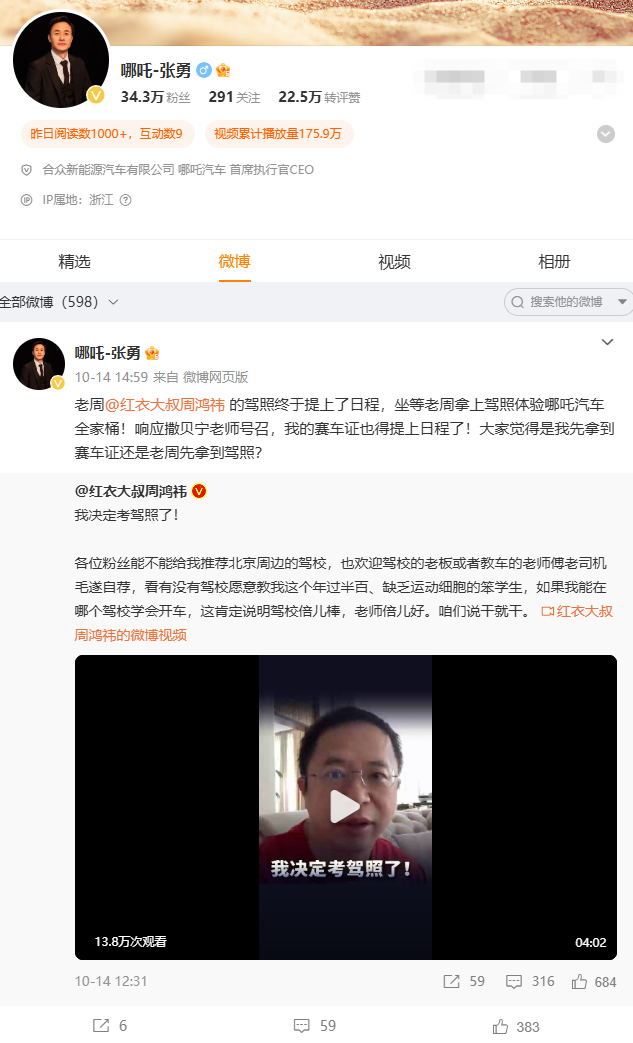Image resolution: width=633 pixels, height=1043 pixels.
Task: Open the 全部微博 filter dropdown
Action: (60, 301)
